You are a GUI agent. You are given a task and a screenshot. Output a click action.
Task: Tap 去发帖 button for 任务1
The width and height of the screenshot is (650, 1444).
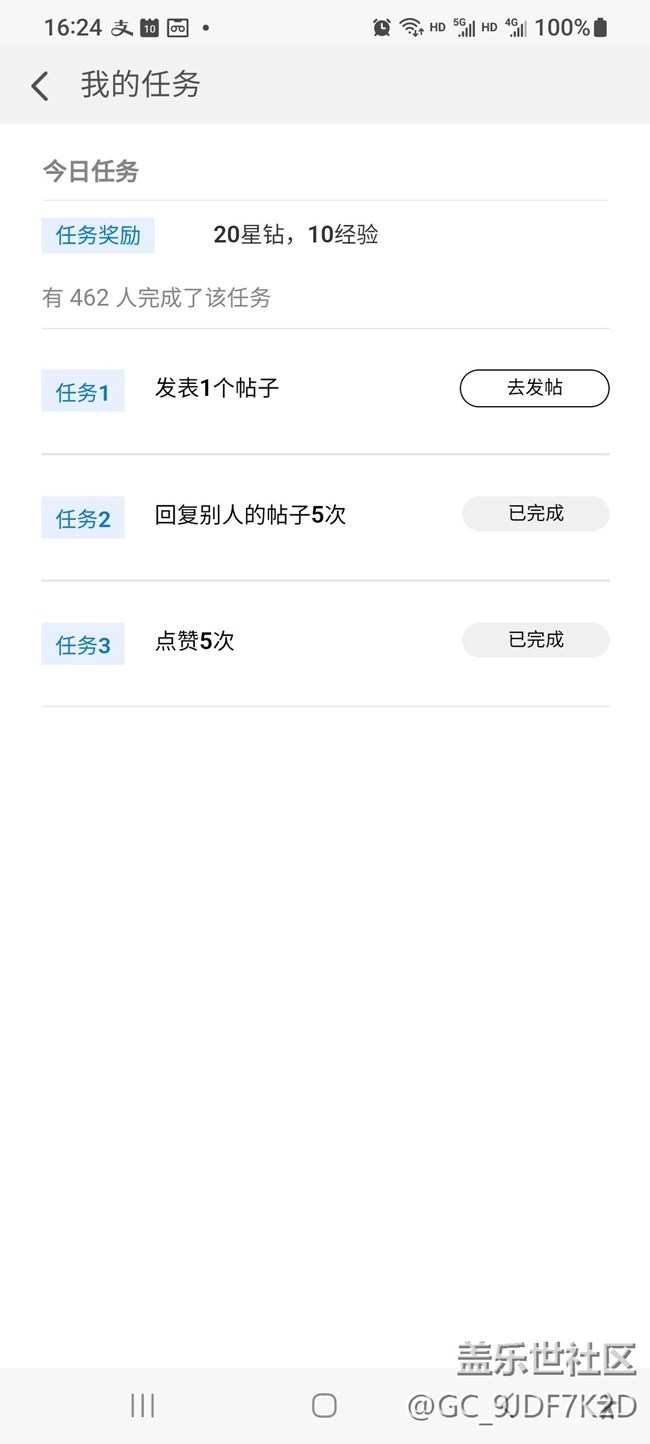[x=534, y=388]
